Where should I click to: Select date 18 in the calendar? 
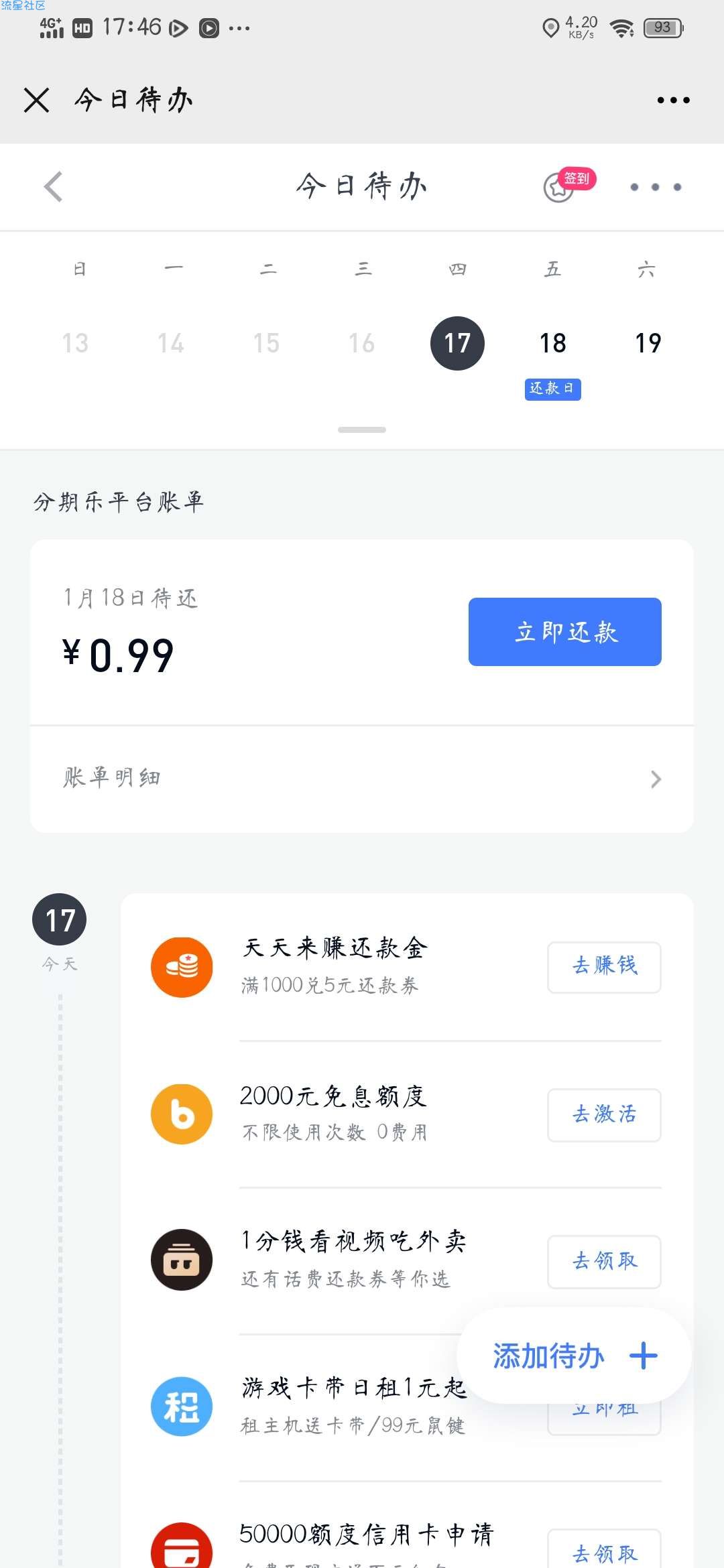552,344
